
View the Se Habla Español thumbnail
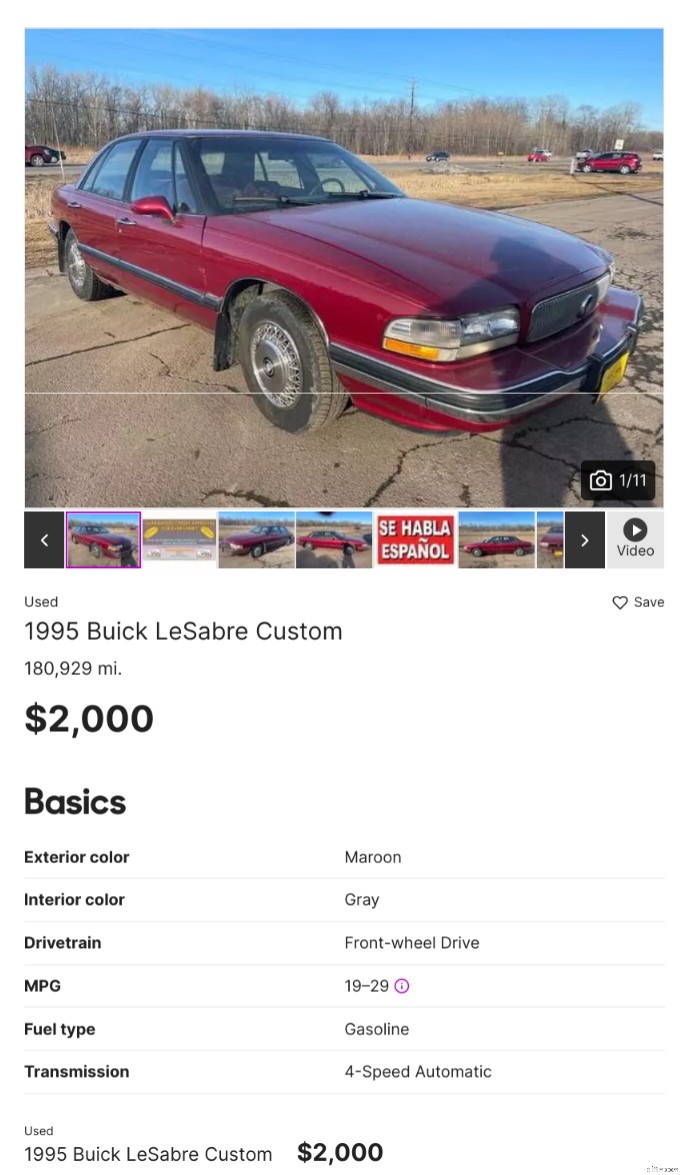pyautogui.click(x=415, y=540)
